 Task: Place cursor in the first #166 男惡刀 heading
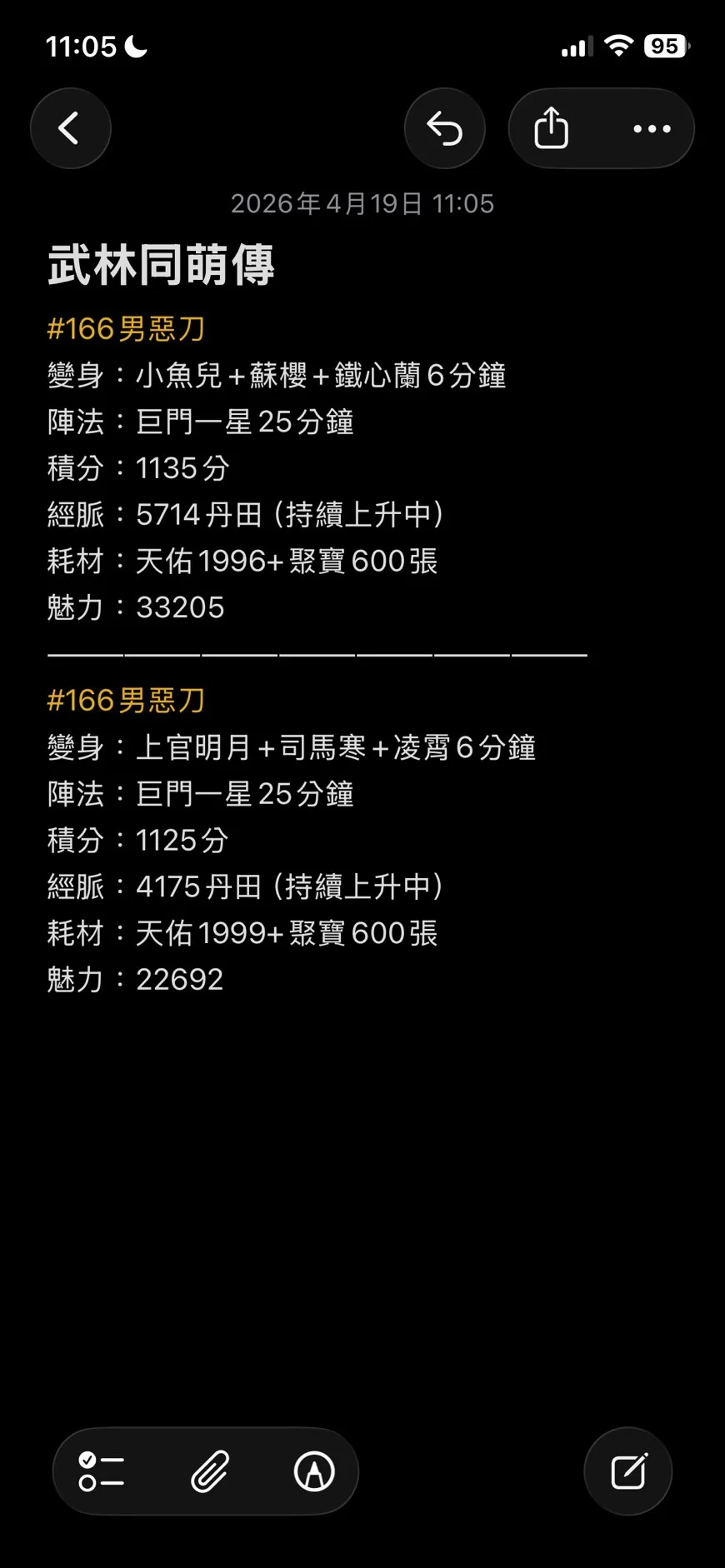(x=125, y=328)
